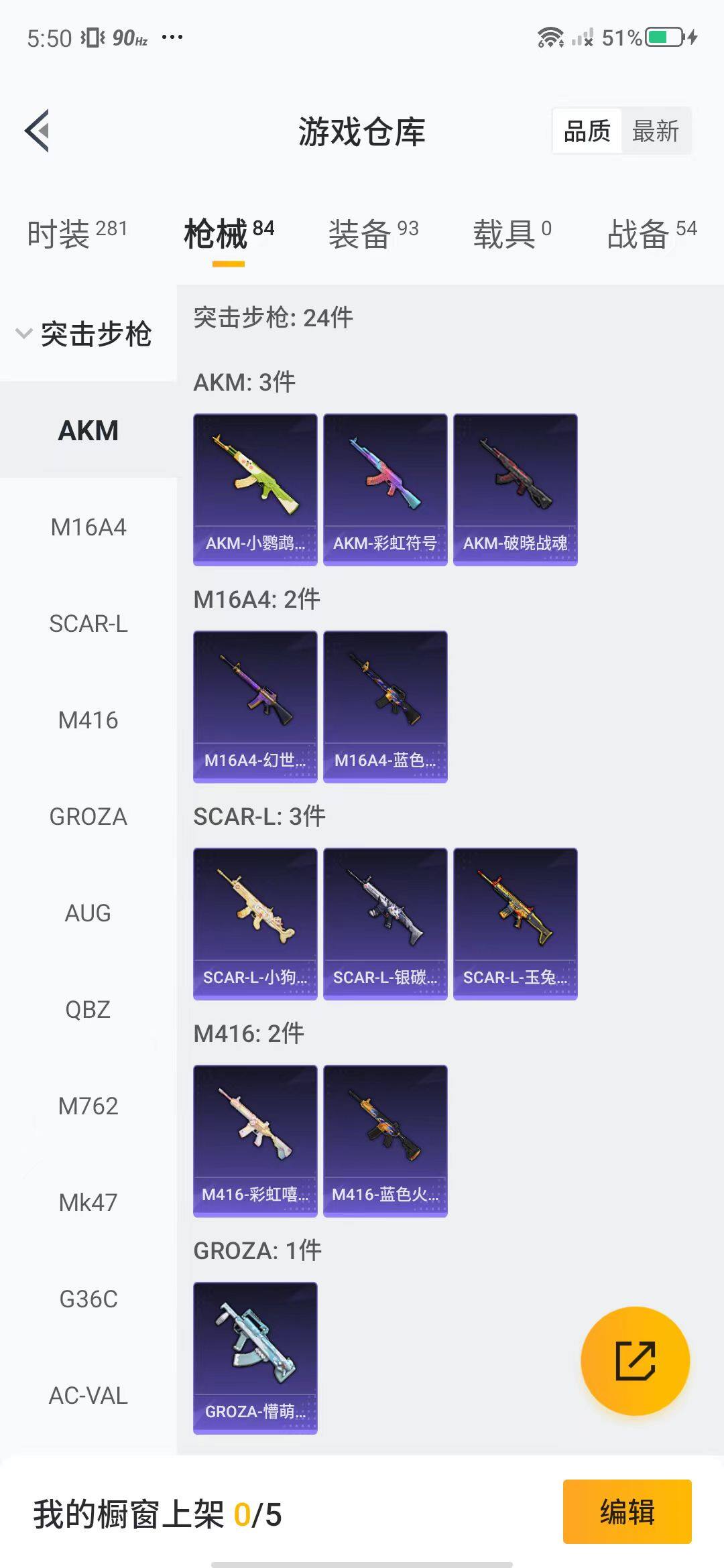The image size is (724, 1568).
Task: Open the 载具 tab
Action: point(512,234)
